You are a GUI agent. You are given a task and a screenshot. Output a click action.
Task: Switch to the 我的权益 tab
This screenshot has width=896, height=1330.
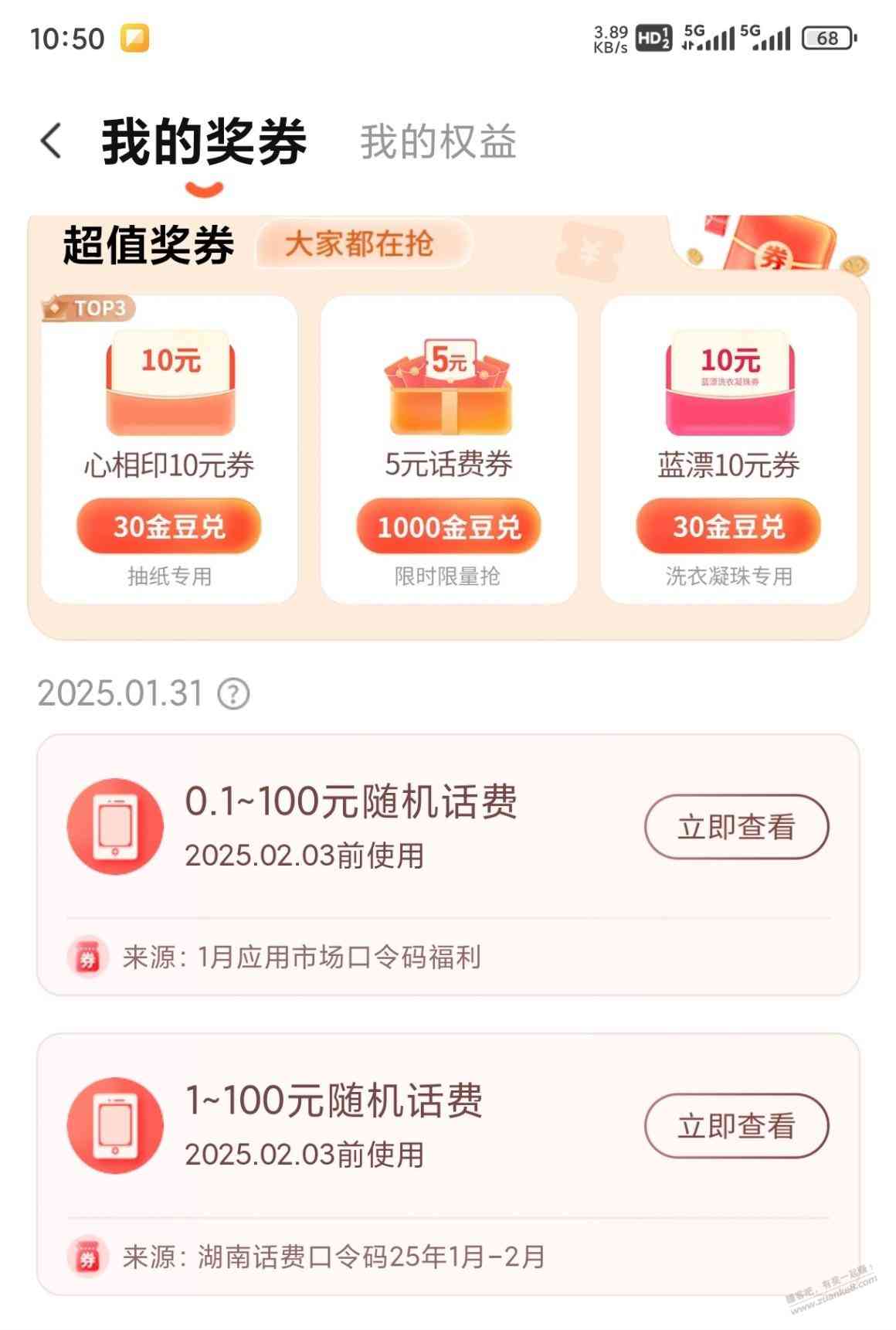click(x=438, y=142)
